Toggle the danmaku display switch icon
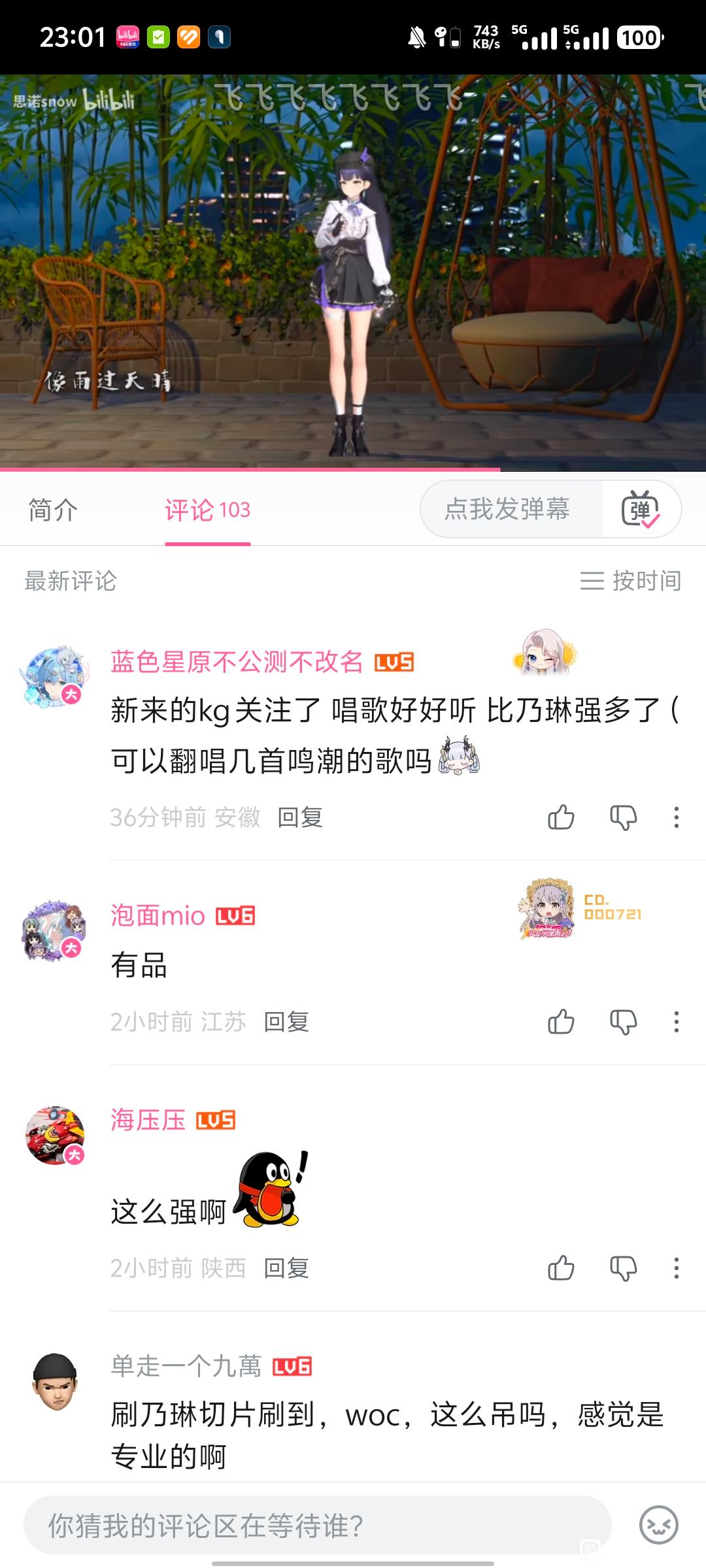Viewport: 706px width, 1568px height. [641, 510]
